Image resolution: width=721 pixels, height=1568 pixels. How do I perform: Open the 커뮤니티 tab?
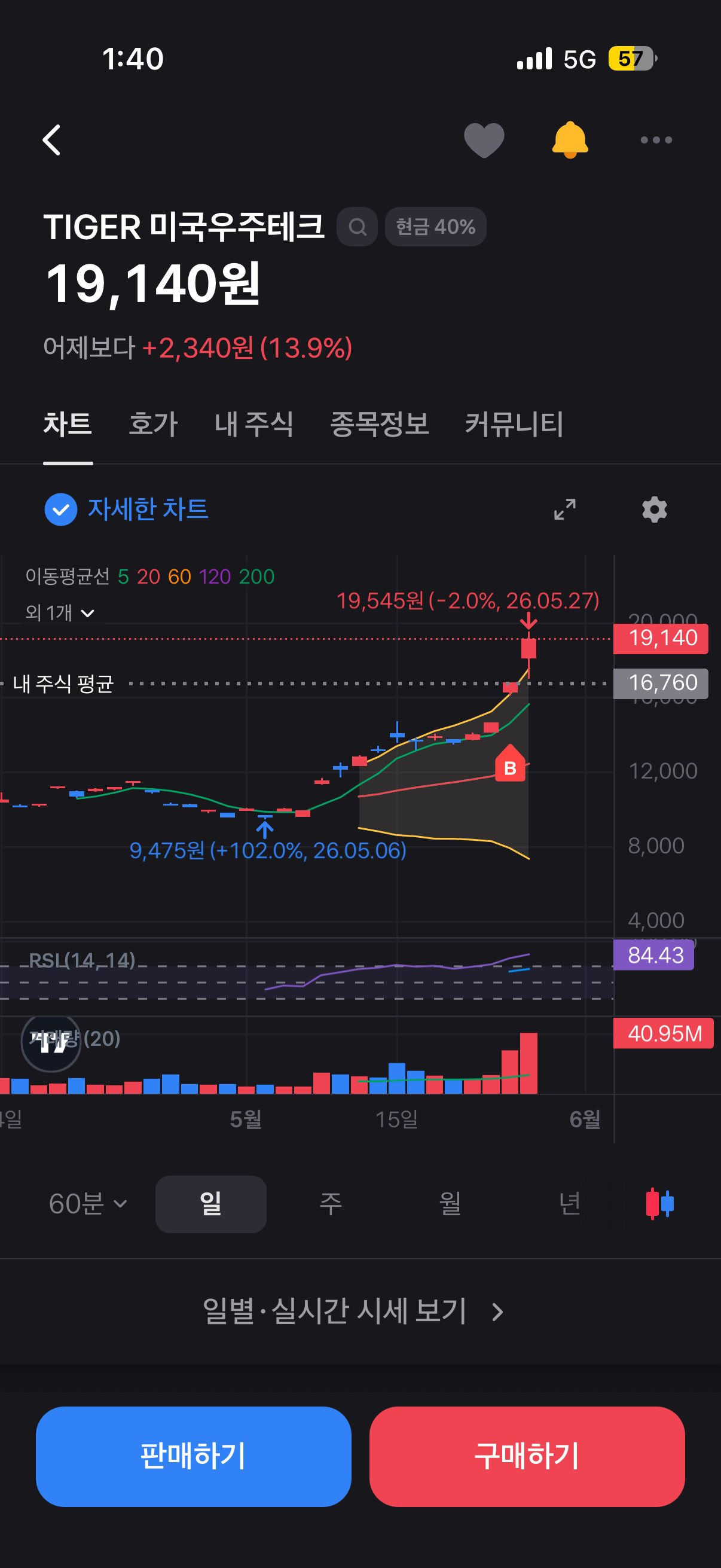[x=515, y=424]
